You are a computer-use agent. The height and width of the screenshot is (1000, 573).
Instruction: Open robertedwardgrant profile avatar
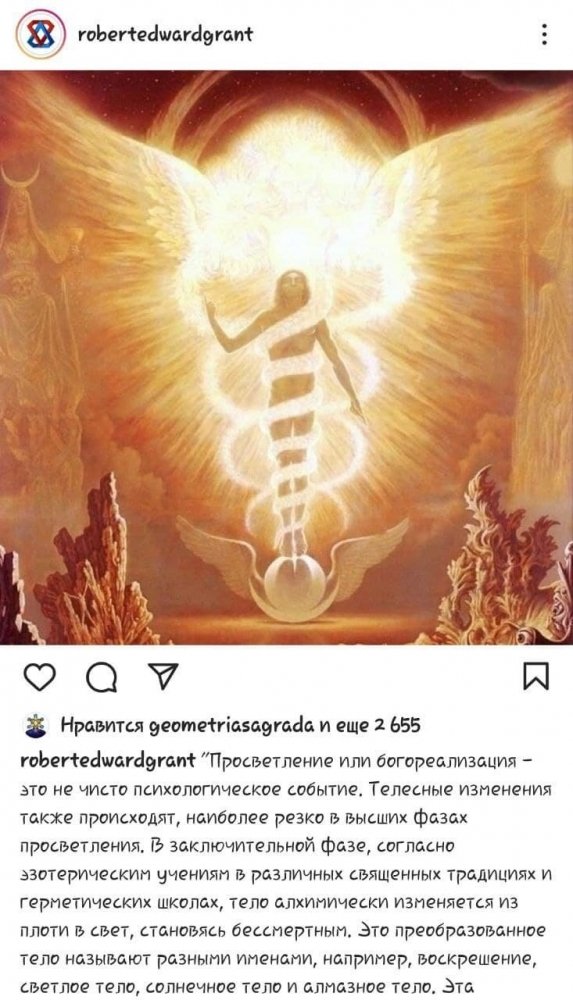click(x=40, y=34)
